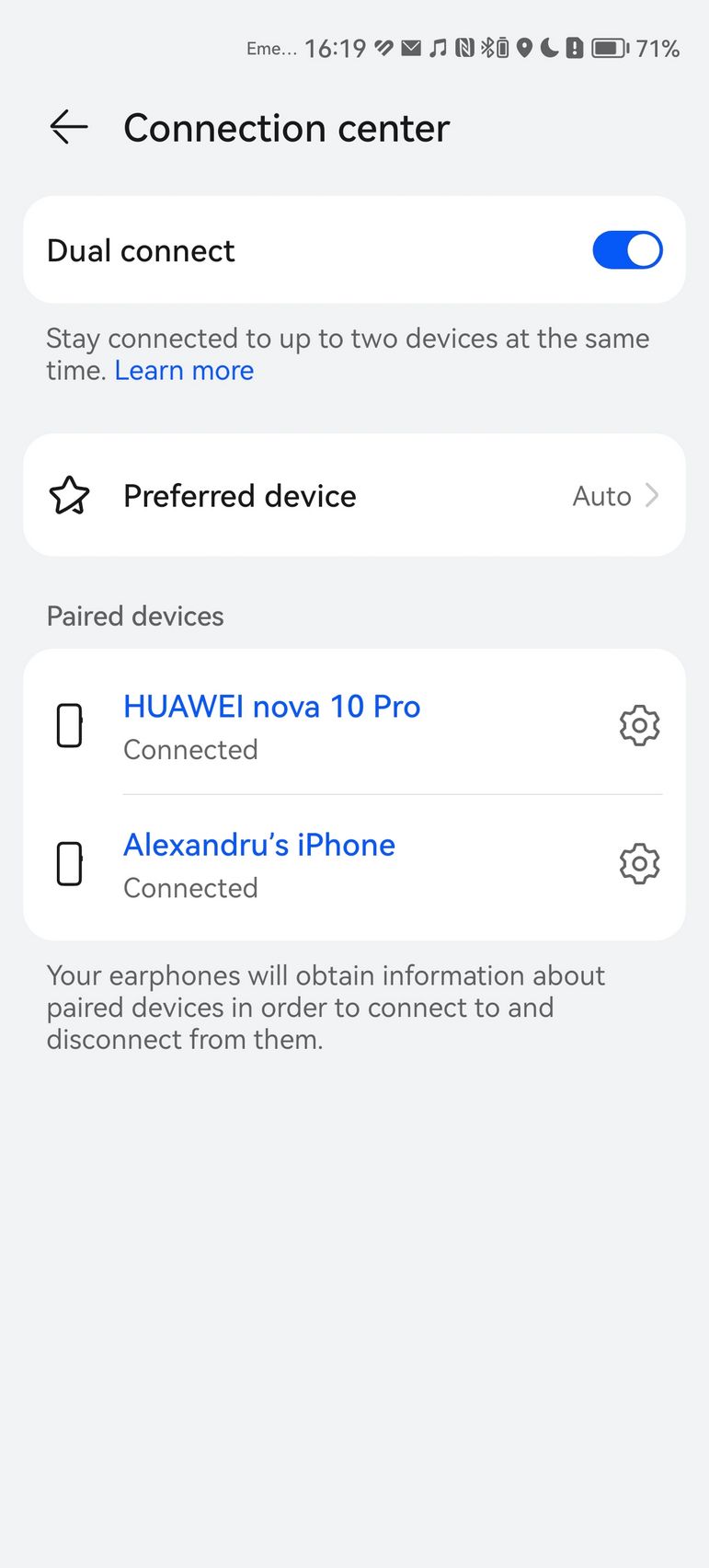Open Preferred device setting
Image resolution: width=709 pixels, height=1568 pixels.
click(x=354, y=495)
